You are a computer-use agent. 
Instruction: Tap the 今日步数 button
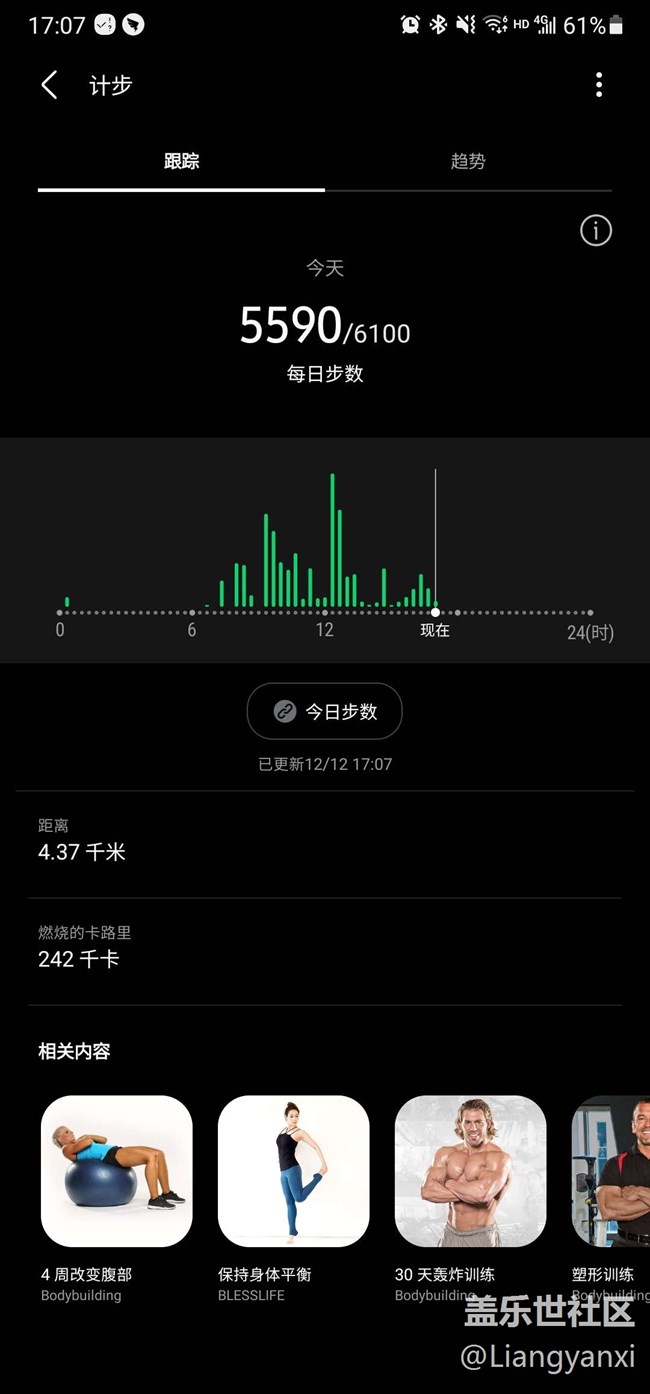[324, 711]
